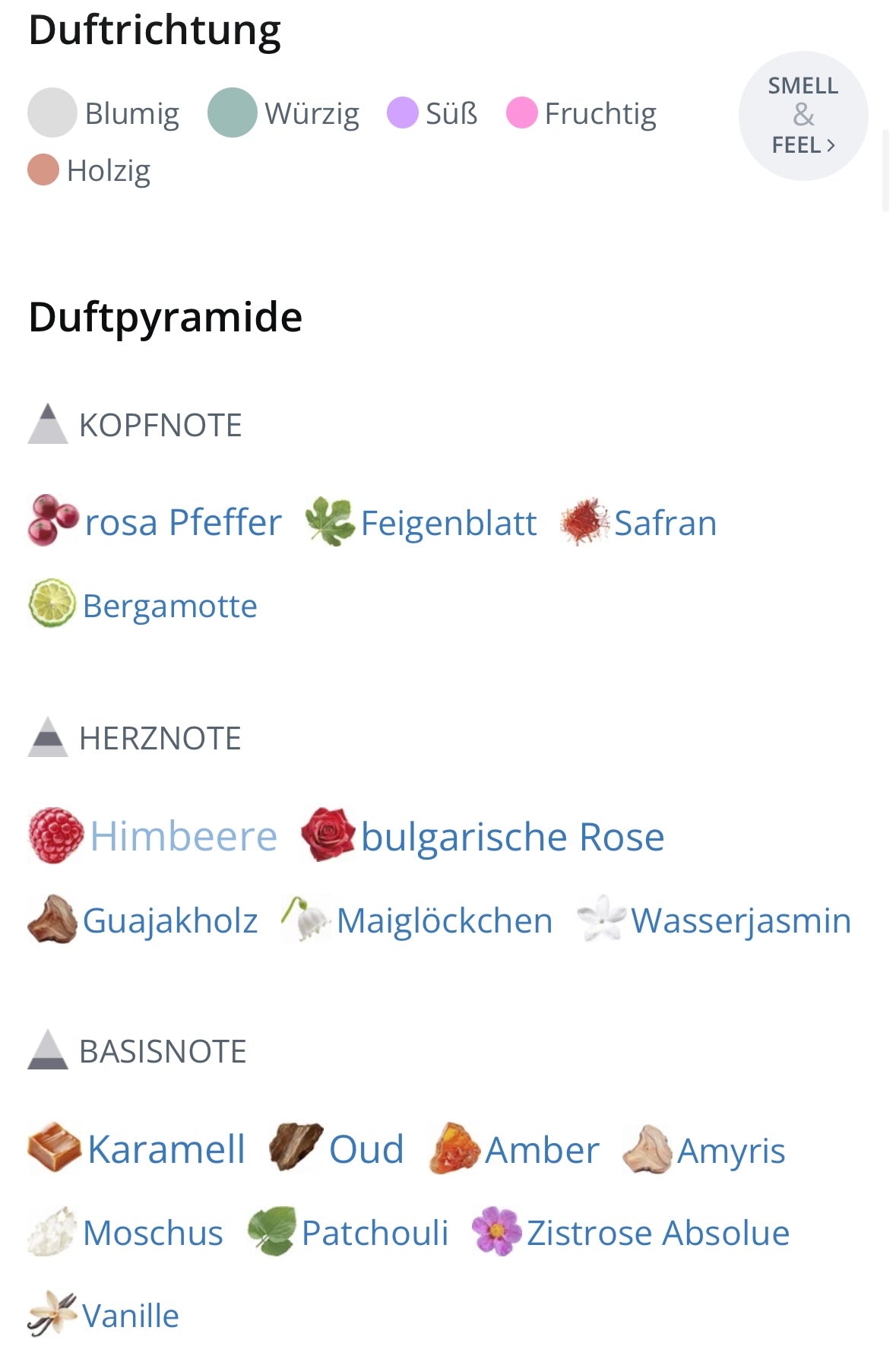
Task: Open the Wasserjasmin note link
Action: point(740,920)
